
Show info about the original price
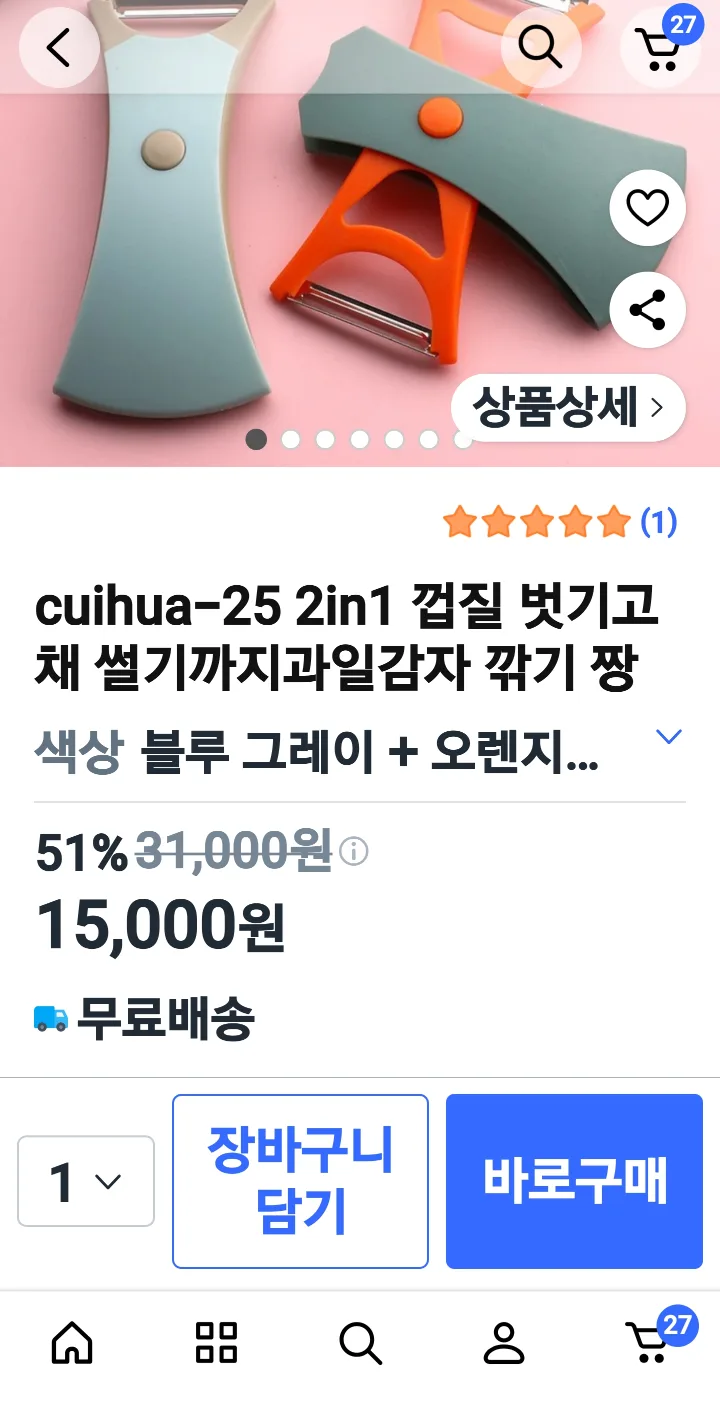click(x=354, y=852)
